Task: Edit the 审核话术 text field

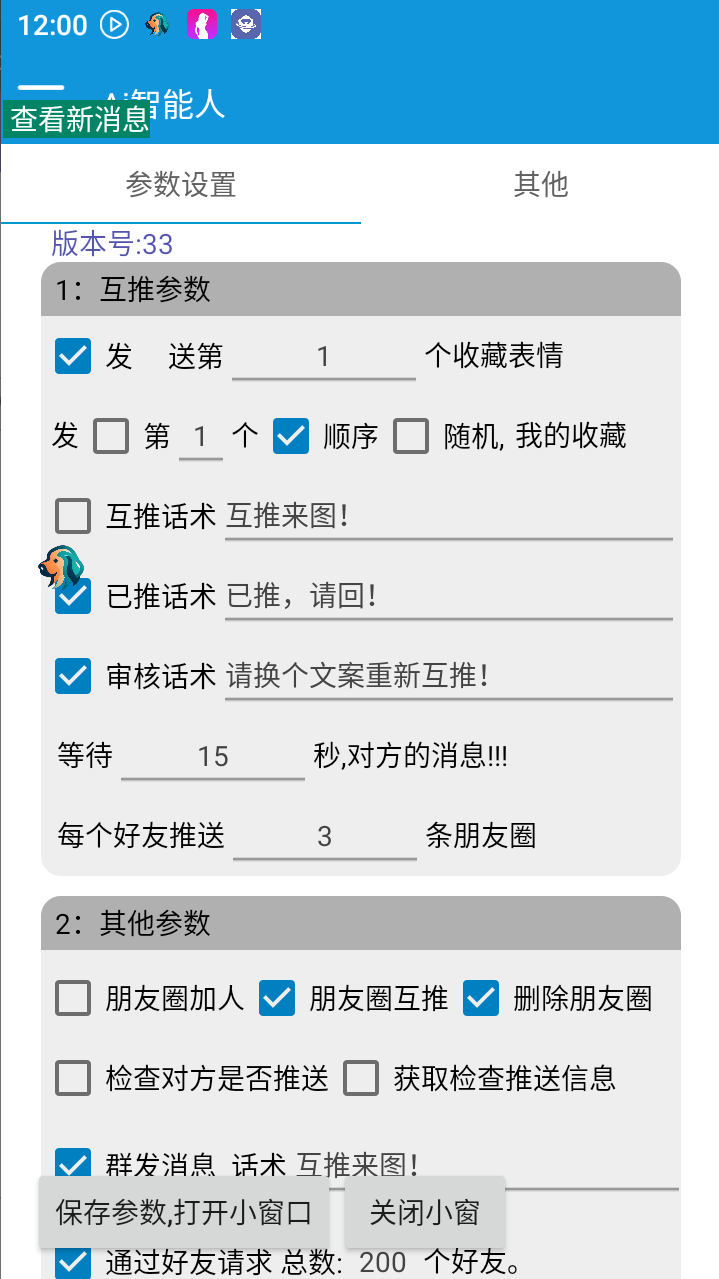Action: [448, 677]
